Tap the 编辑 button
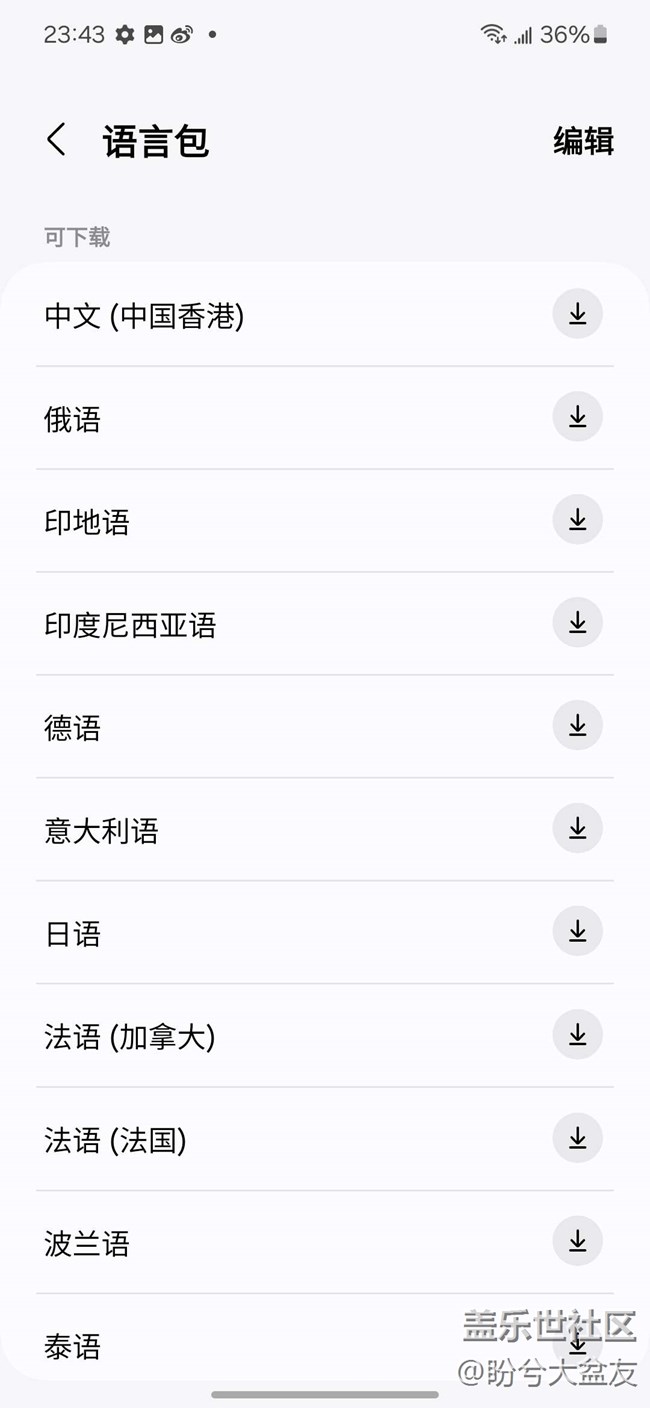This screenshot has height=1408, width=650. pyautogui.click(x=583, y=141)
